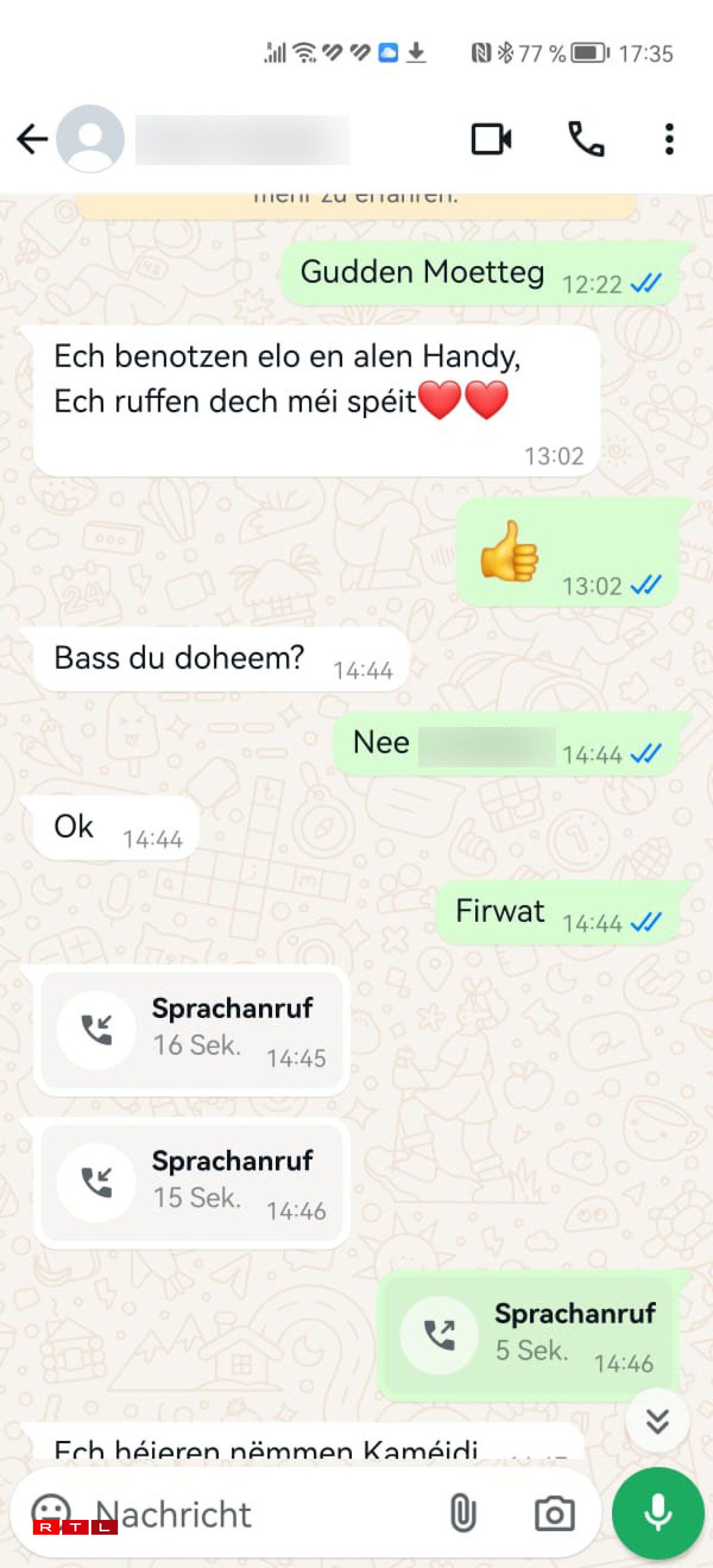Go back to the chat list

tap(32, 139)
